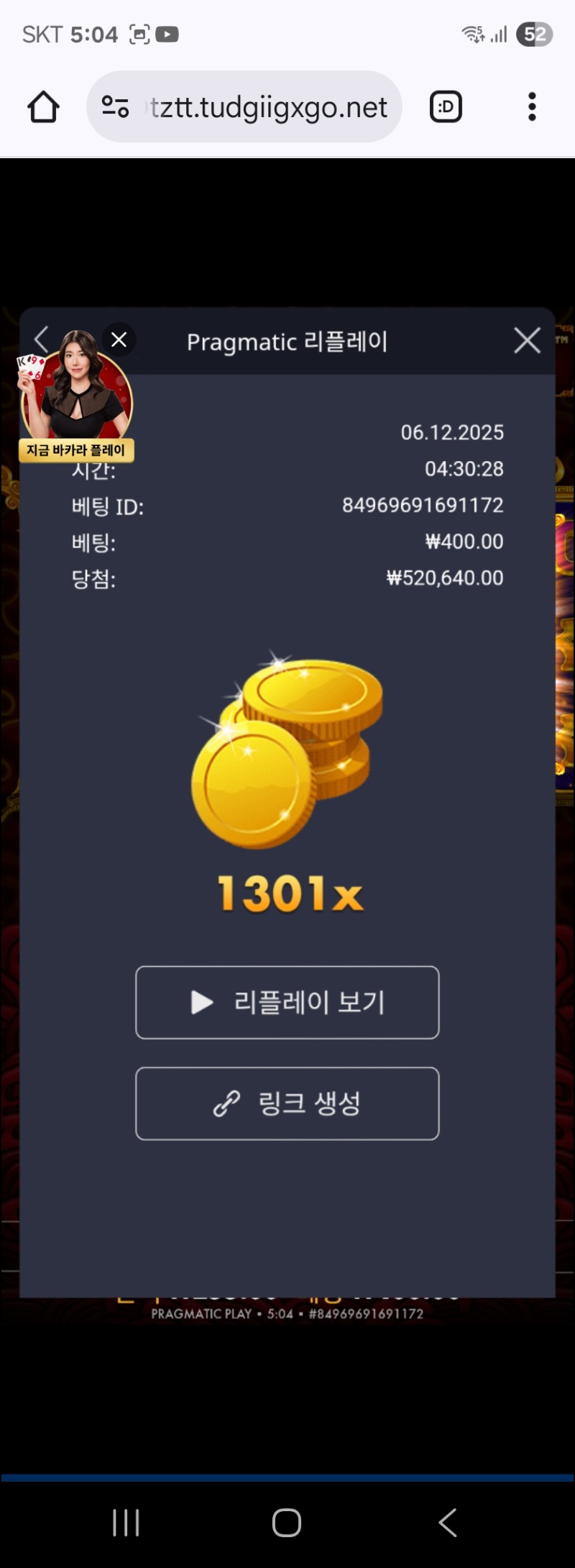Tap the bet ID text #84969691691172 at bottom
The image size is (575, 1568).
point(367,1313)
